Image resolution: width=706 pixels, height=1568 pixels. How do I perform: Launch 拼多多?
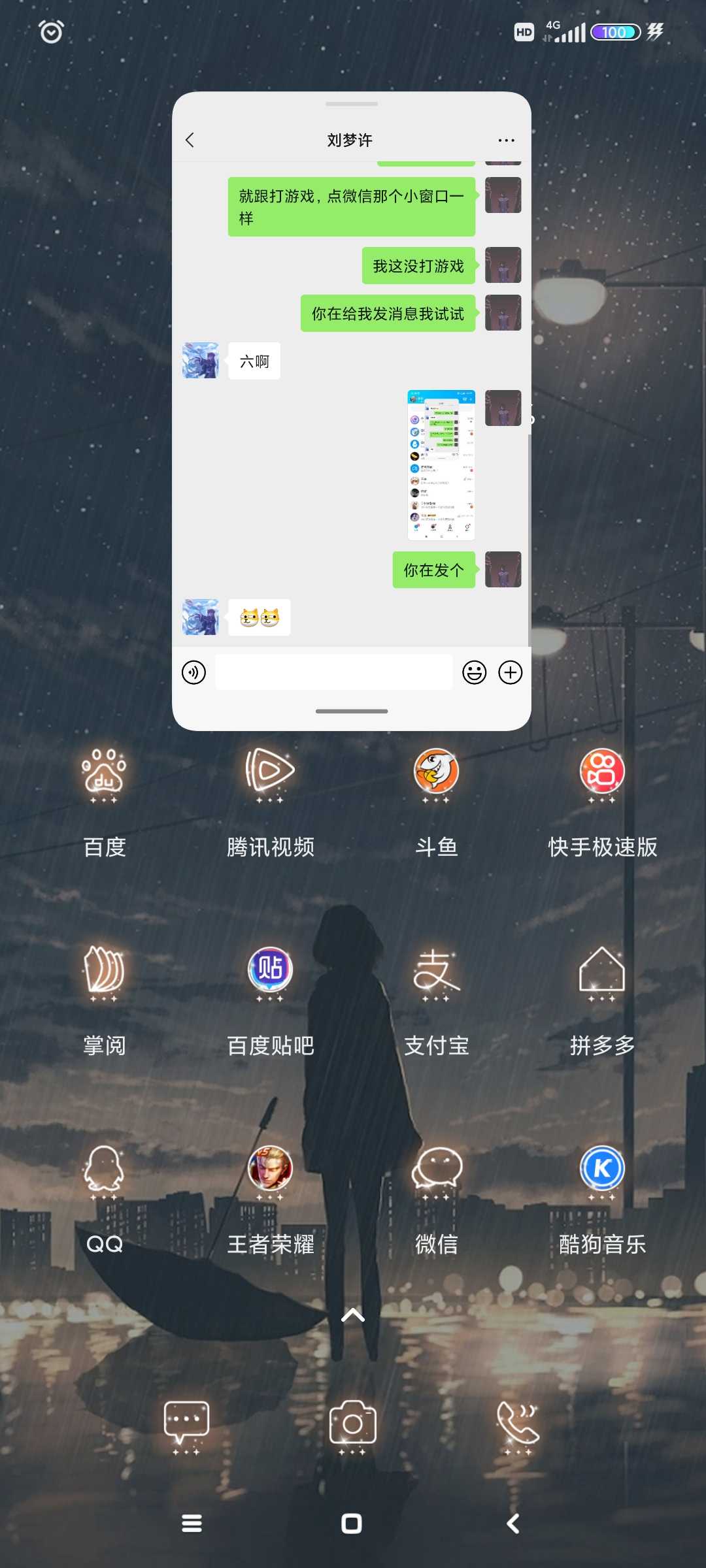pyautogui.click(x=602, y=972)
